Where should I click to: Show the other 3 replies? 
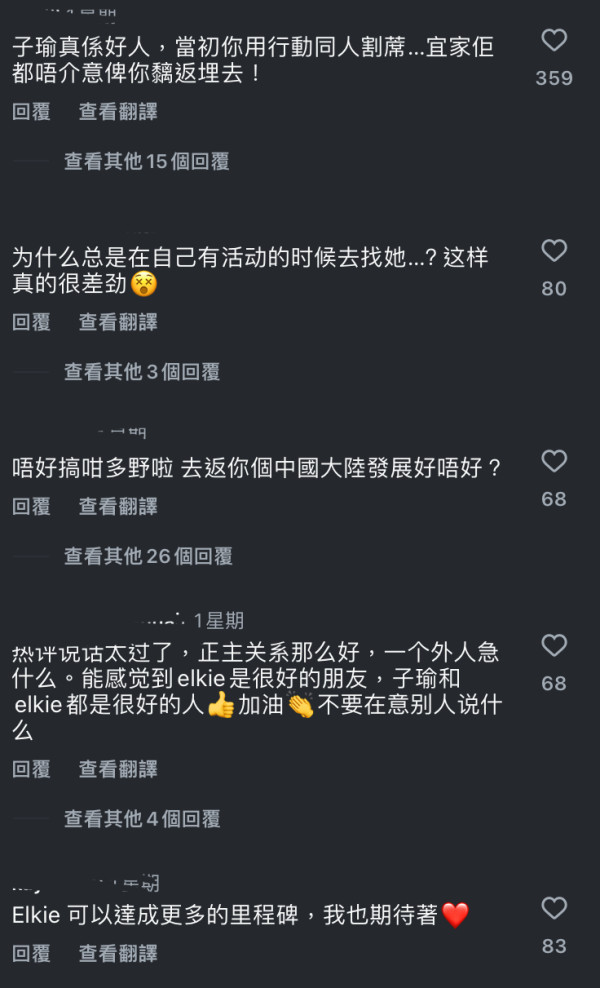coord(142,372)
